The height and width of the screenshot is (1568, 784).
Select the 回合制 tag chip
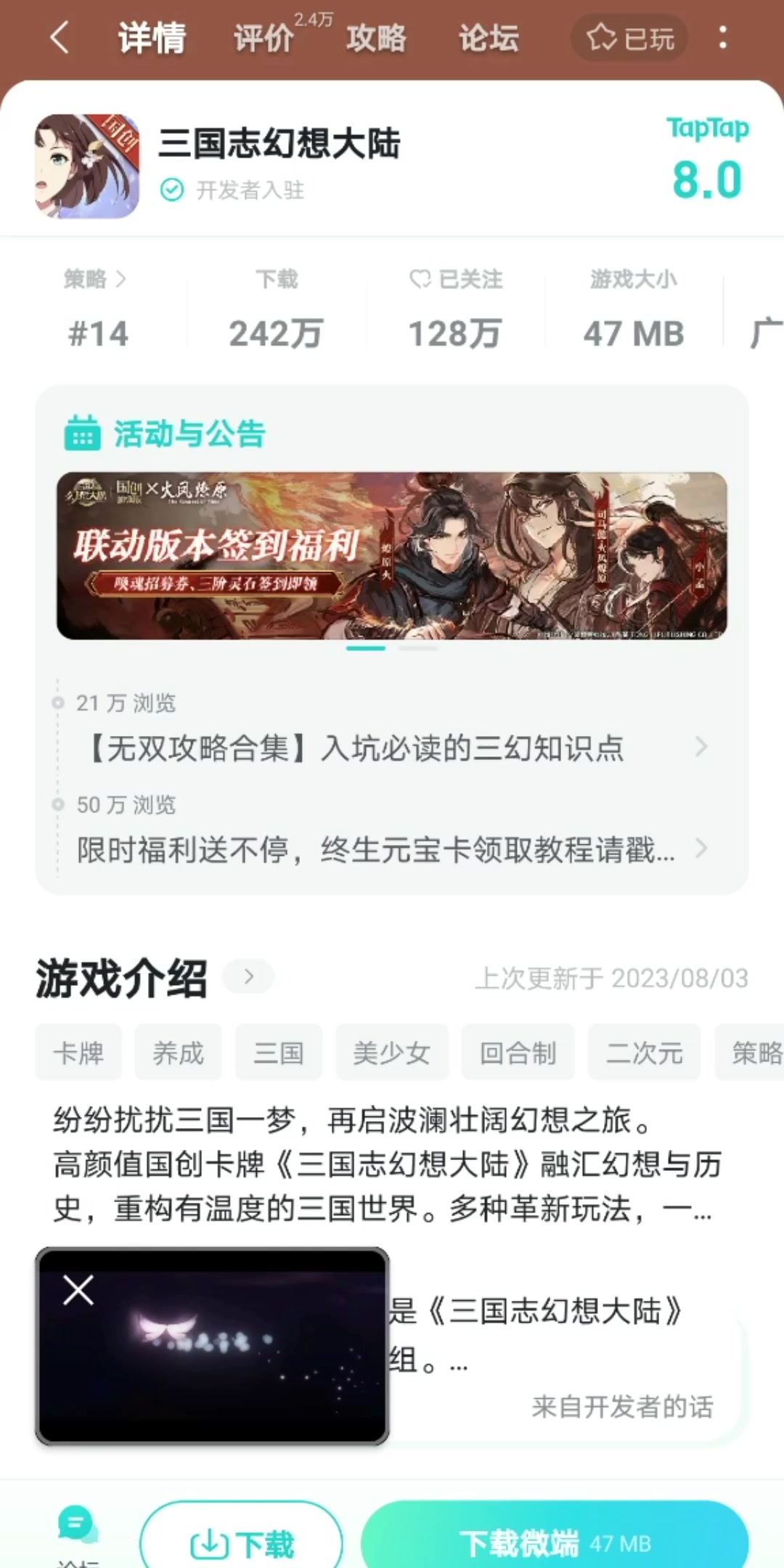[518, 1053]
